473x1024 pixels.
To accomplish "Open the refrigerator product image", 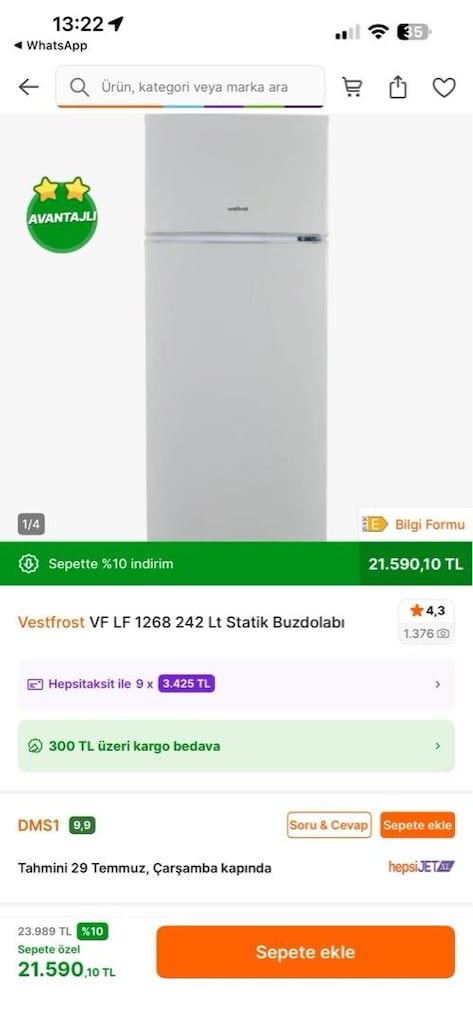I will [x=236, y=327].
